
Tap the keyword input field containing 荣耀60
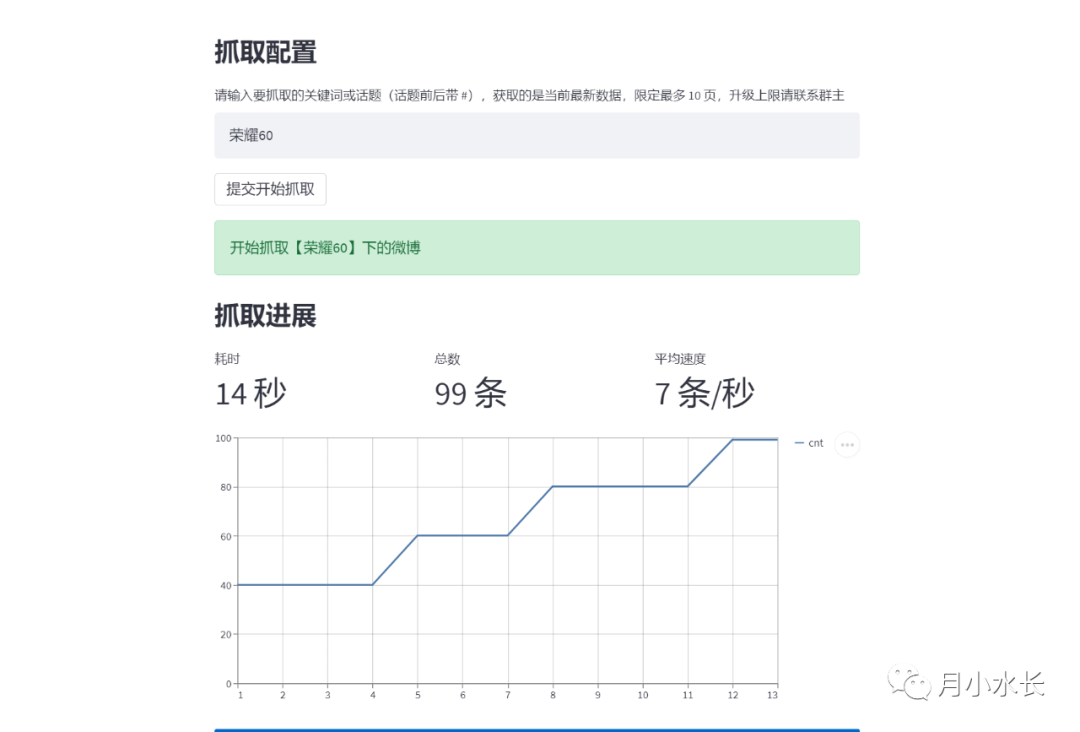(536, 135)
